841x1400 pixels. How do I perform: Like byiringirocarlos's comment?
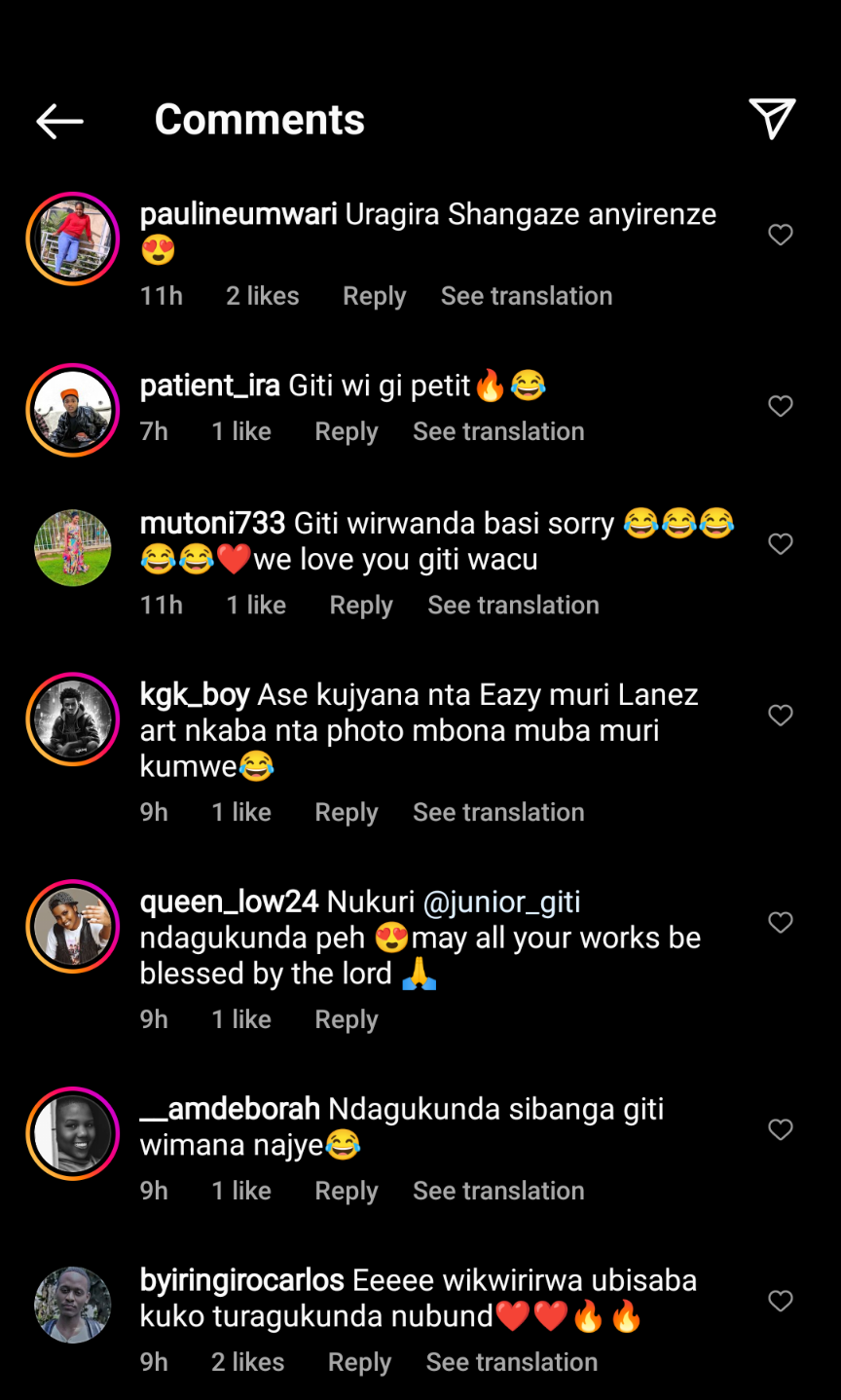tap(781, 1301)
